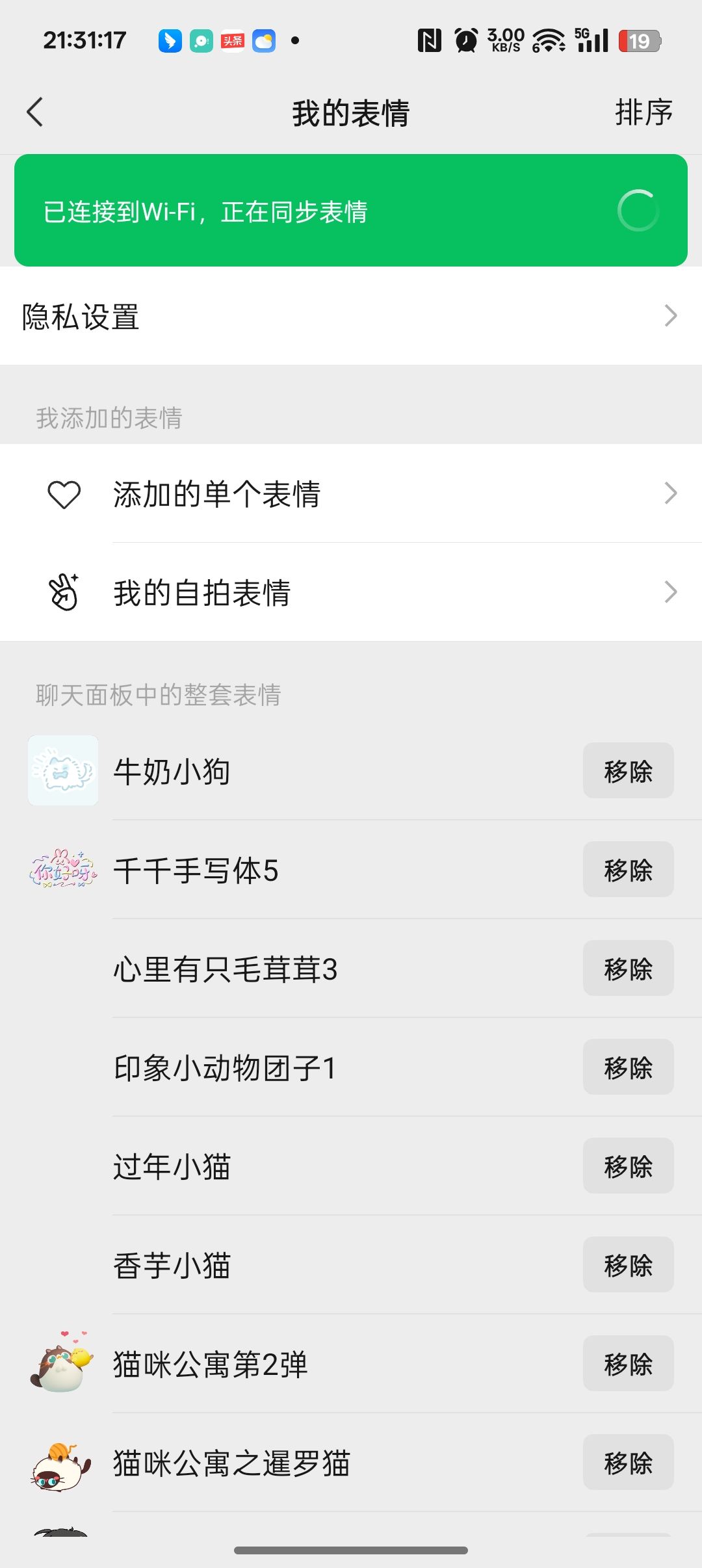Remove the 千千手写体5 sticker pack

(x=628, y=870)
